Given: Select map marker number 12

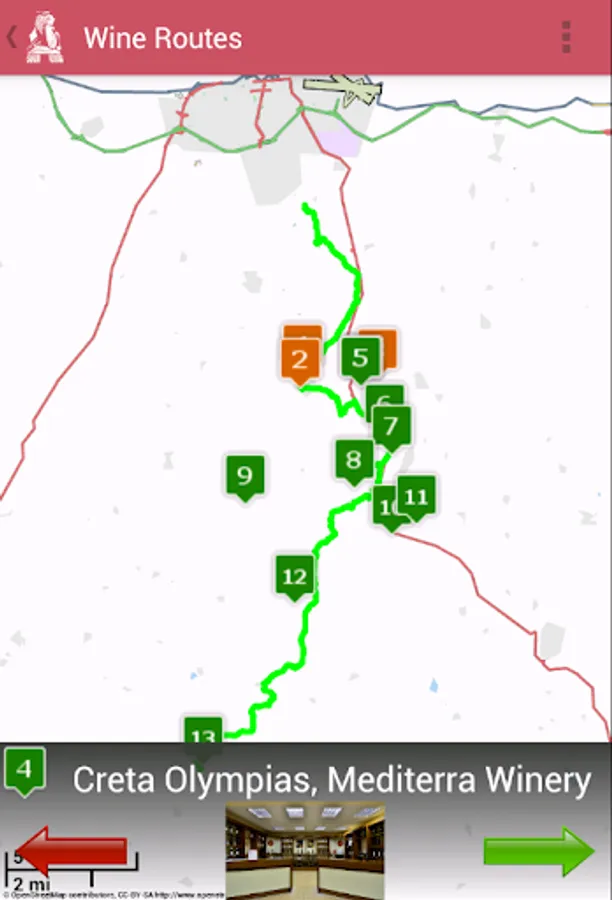Looking at the screenshot, I should click(295, 578).
